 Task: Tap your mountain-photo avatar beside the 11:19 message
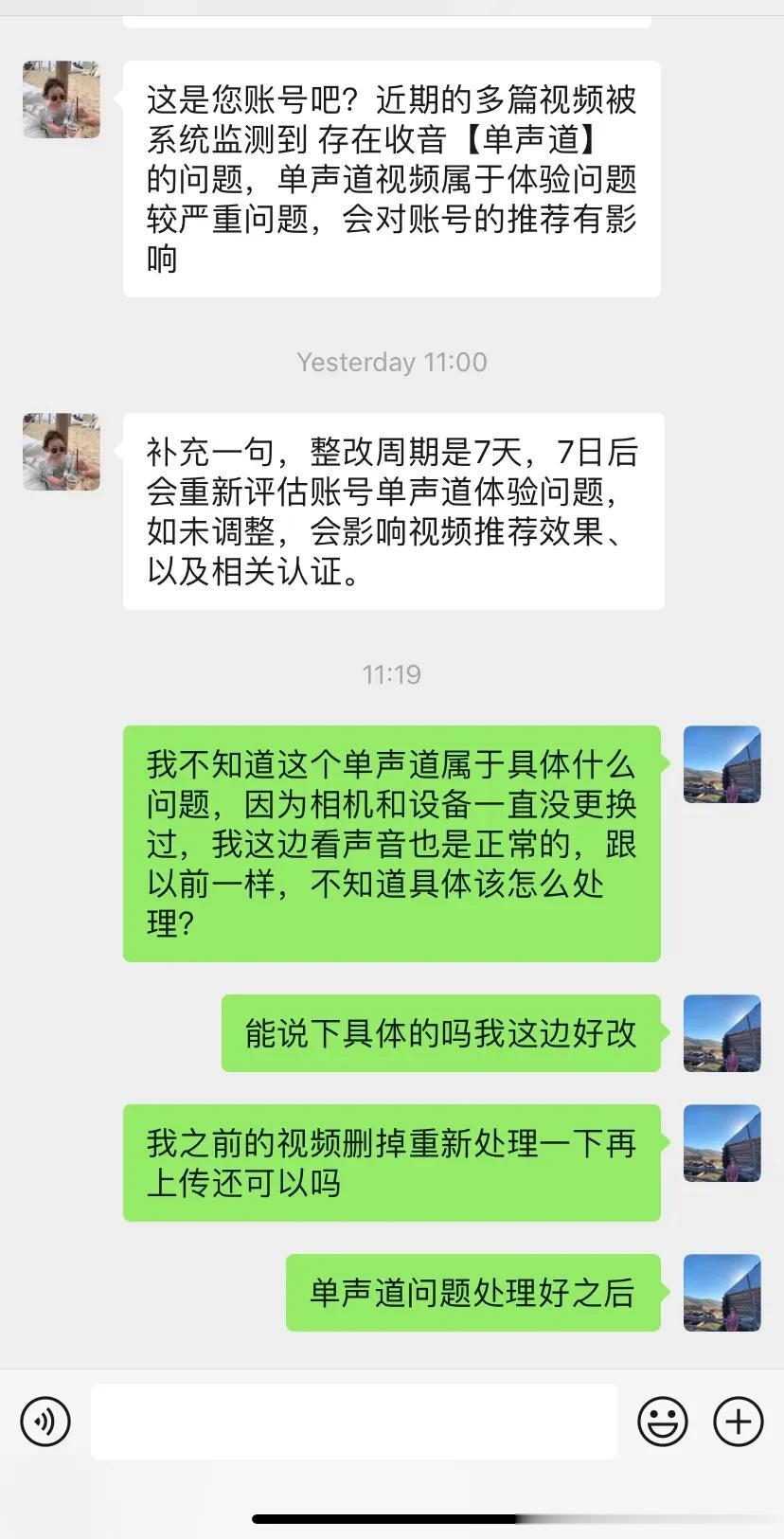coord(722,764)
